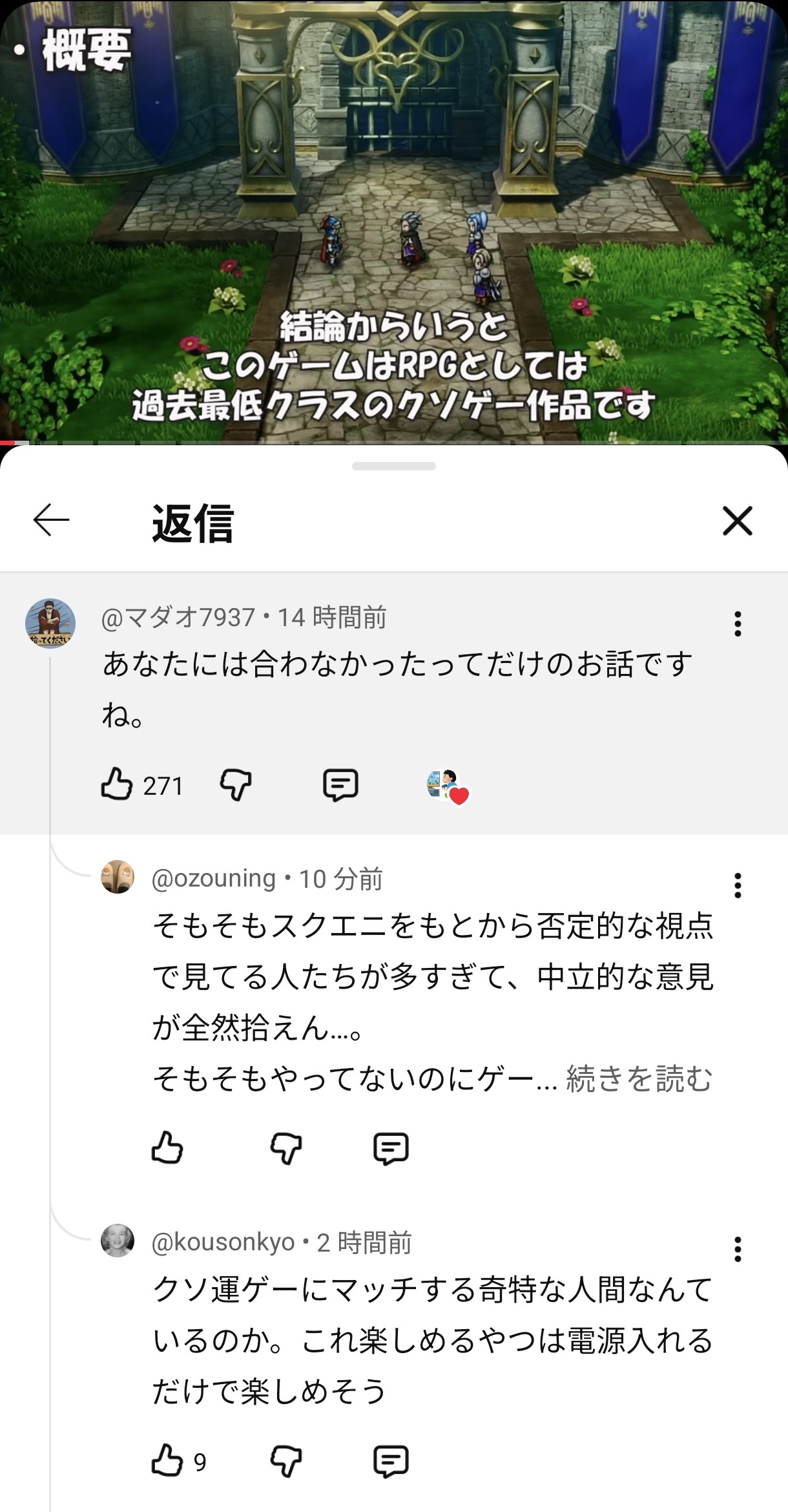Open @マダオ7937's profile avatar
788x1512 pixels.
(x=50, y=623)
